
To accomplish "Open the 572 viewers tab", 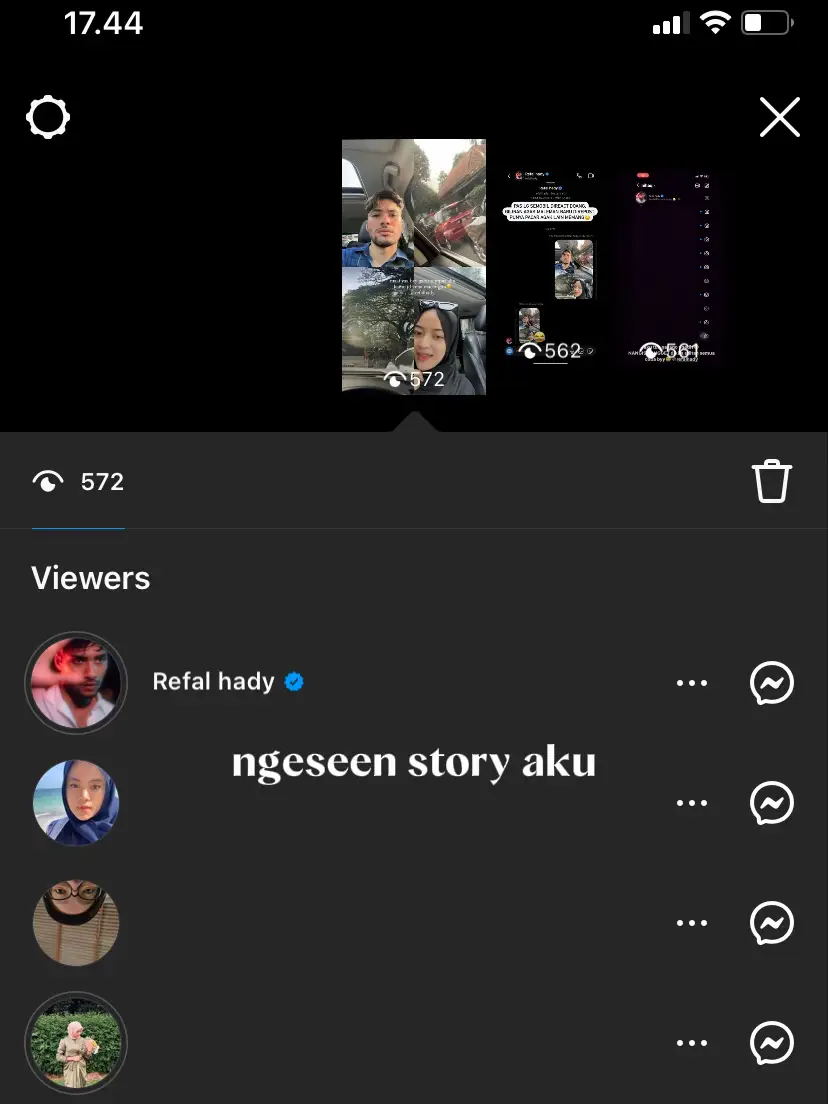I will [78, 483].
